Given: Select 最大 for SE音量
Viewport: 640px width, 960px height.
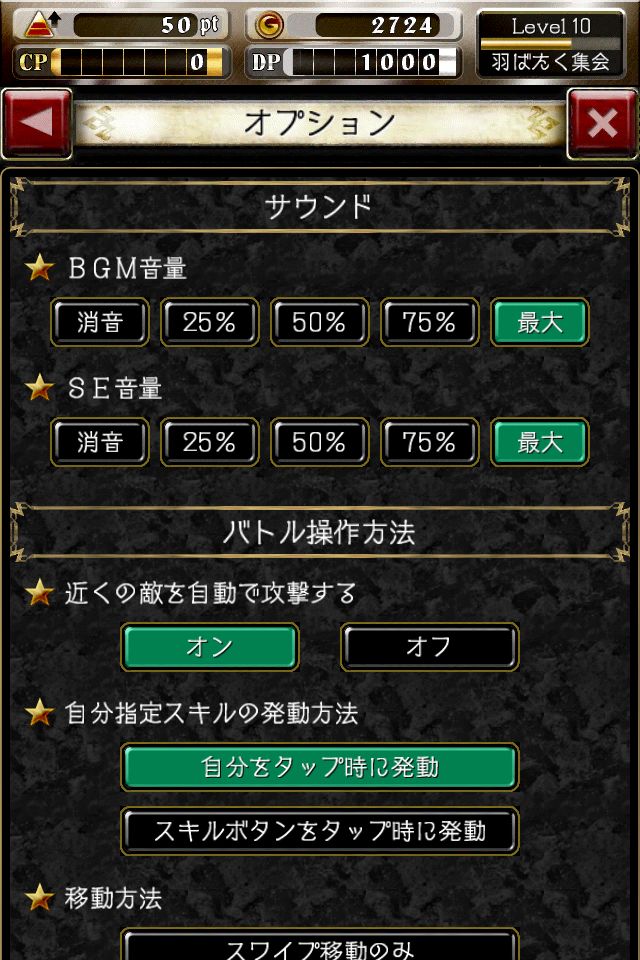Looking at the screenshot, I should point(540,442).
